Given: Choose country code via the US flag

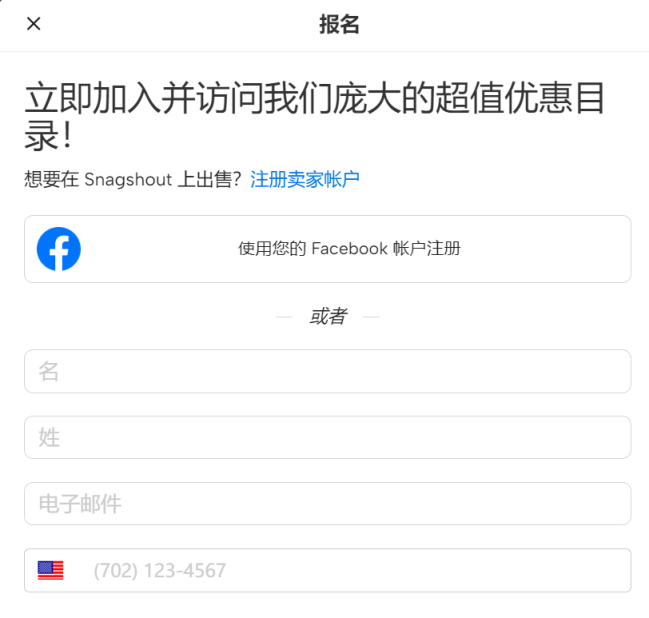Looking at the screenshot, I should click(x=51, y=570).
